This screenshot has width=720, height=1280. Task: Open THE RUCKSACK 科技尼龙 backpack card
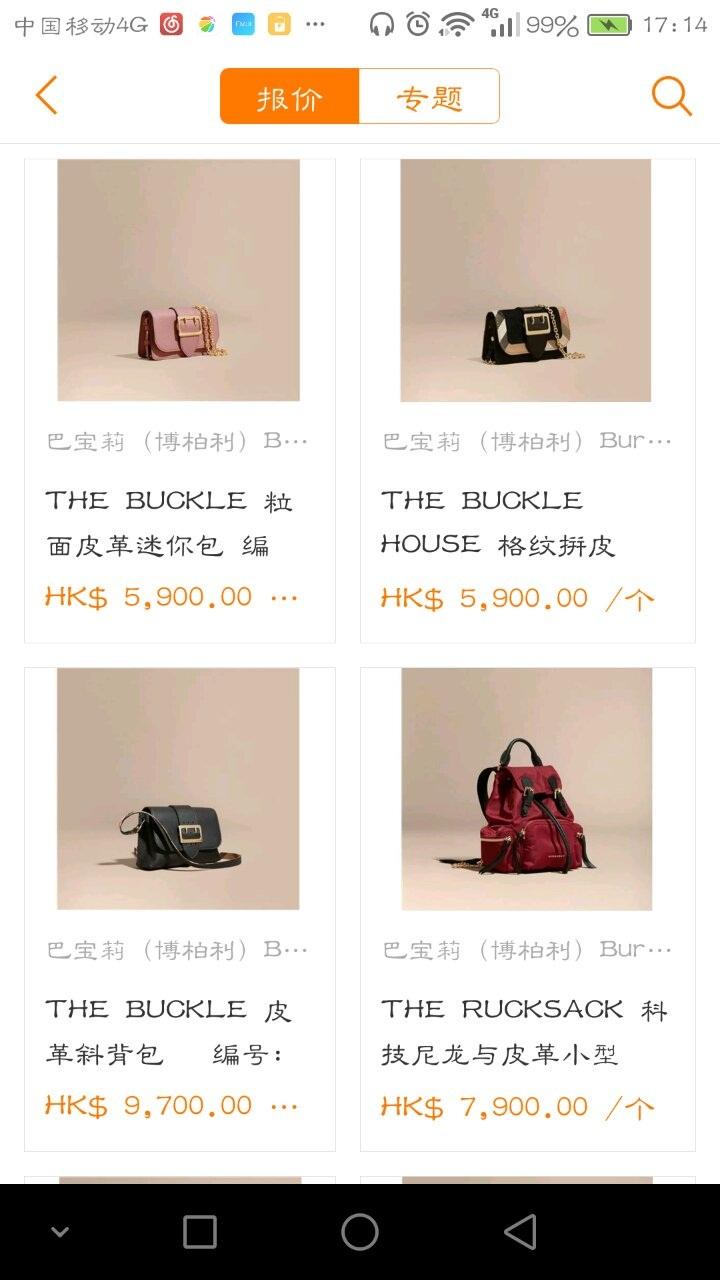[x=527, y=908]
